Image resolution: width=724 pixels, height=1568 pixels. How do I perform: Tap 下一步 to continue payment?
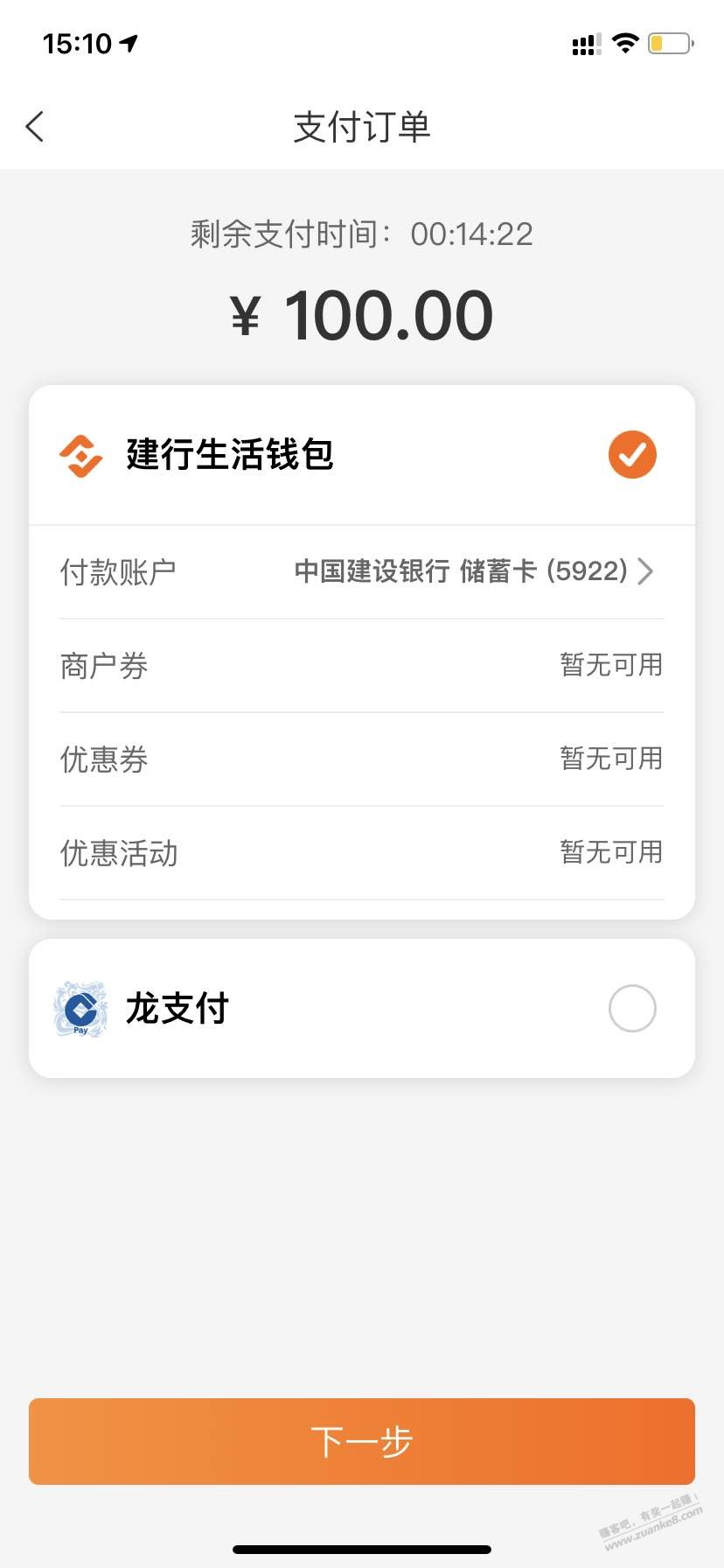[x=362, y=1441]
